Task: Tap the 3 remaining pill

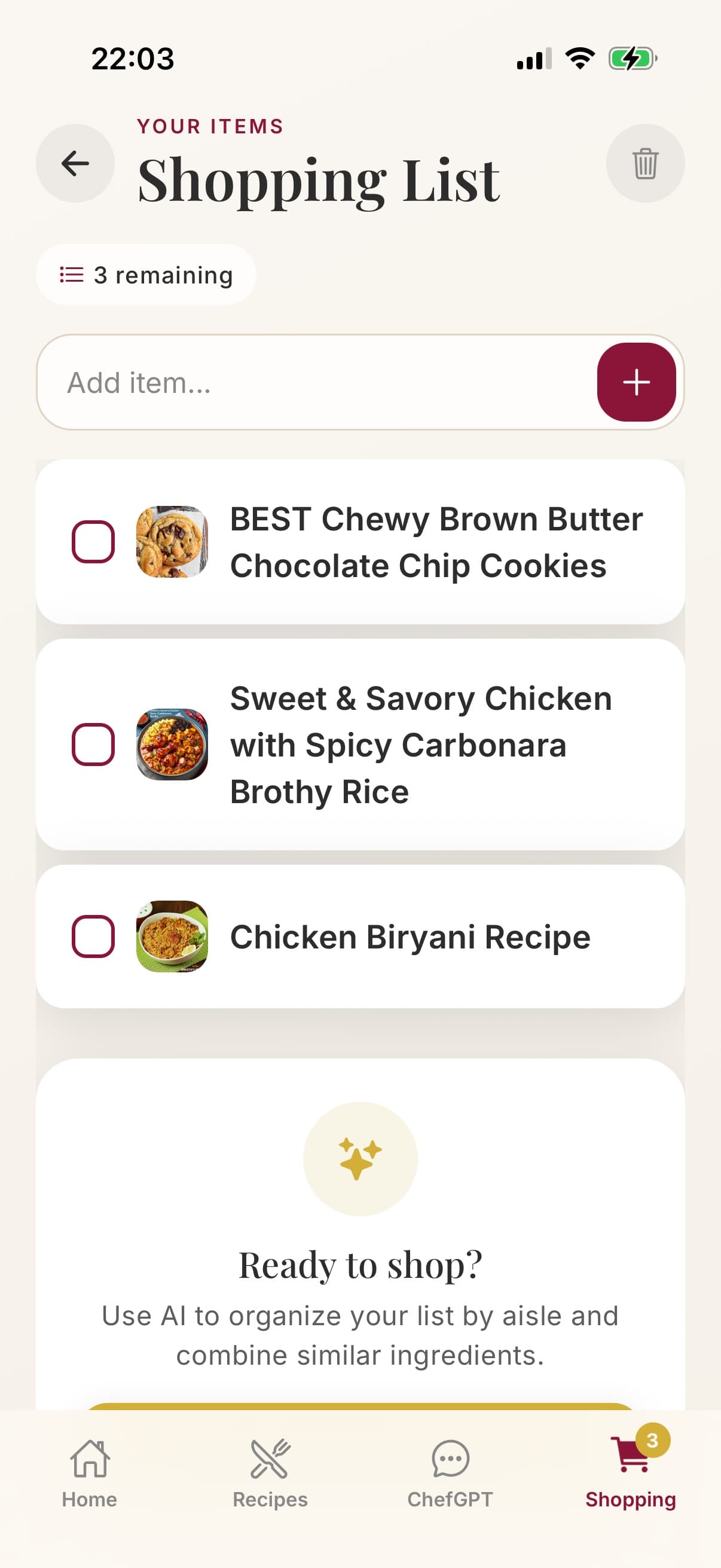Action: [145, 274]
